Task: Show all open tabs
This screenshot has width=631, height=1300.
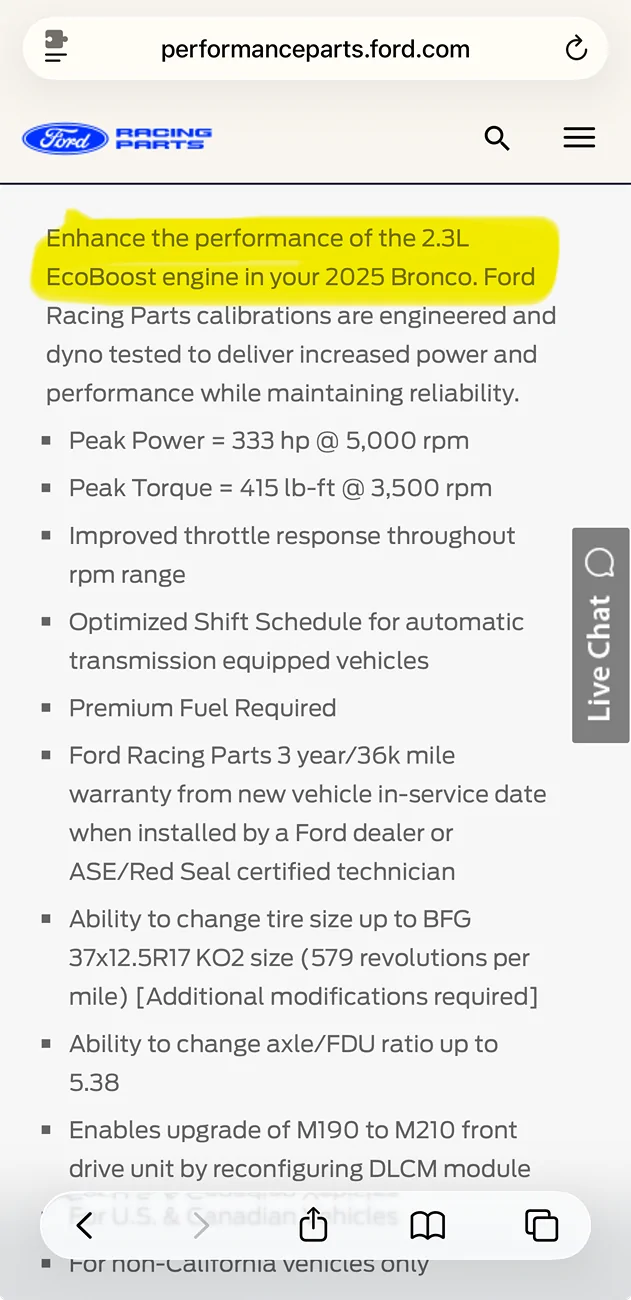Action: 541,1225
